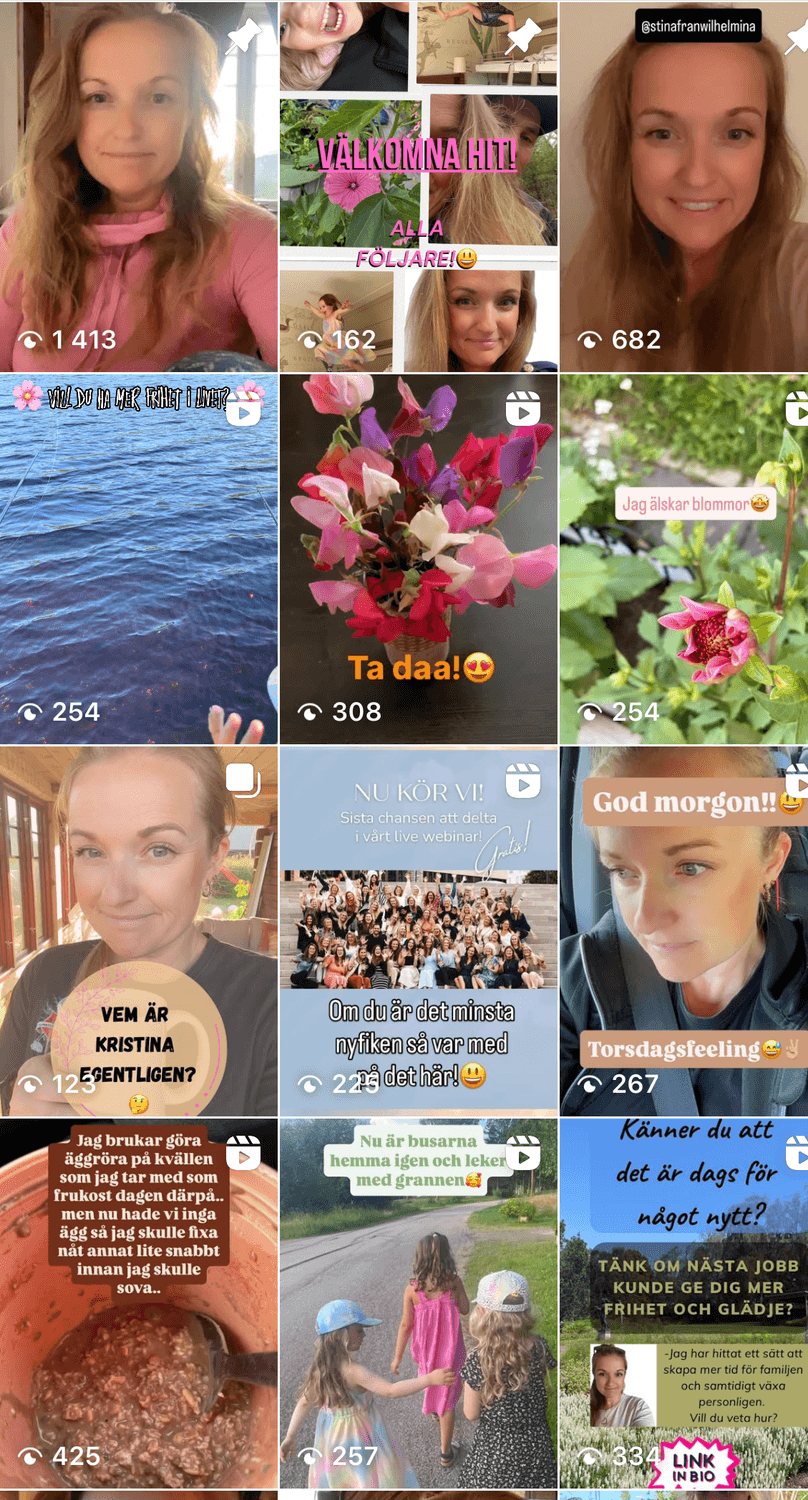Open the 'Vill du ha mer frihet i livet?' reel

click(x=138, y=558)
